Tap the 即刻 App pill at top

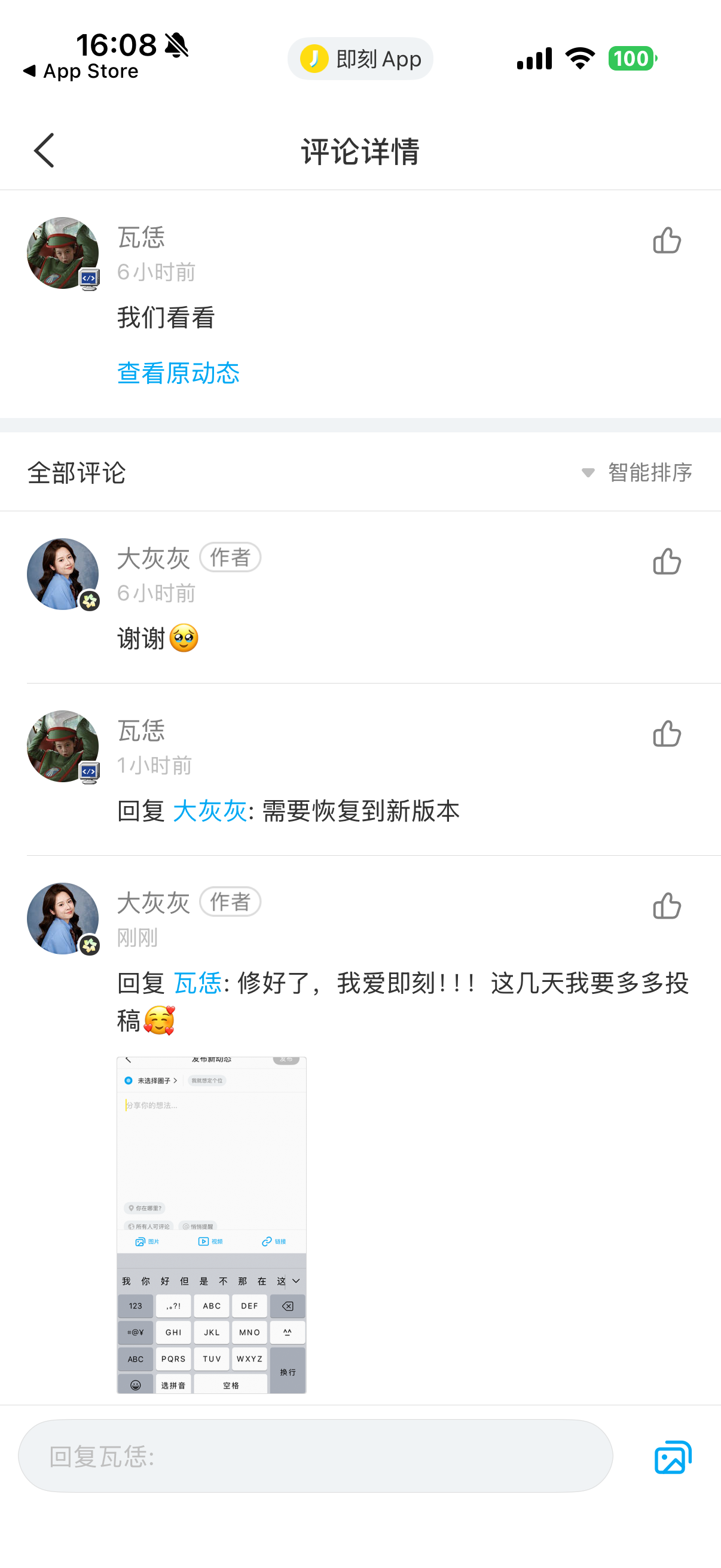360,59
